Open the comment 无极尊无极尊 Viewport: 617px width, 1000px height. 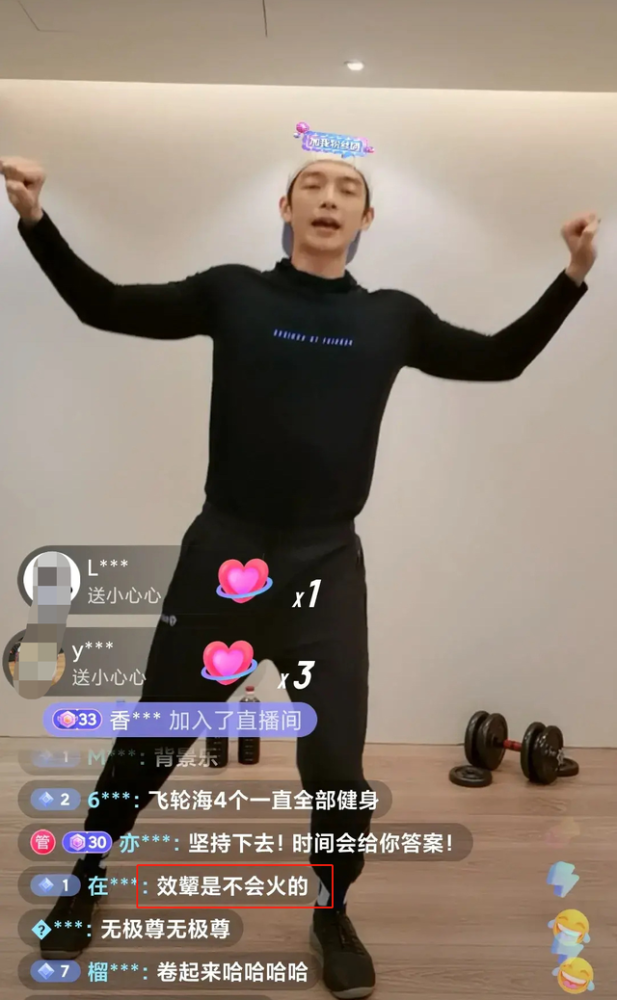coord(131,929)
